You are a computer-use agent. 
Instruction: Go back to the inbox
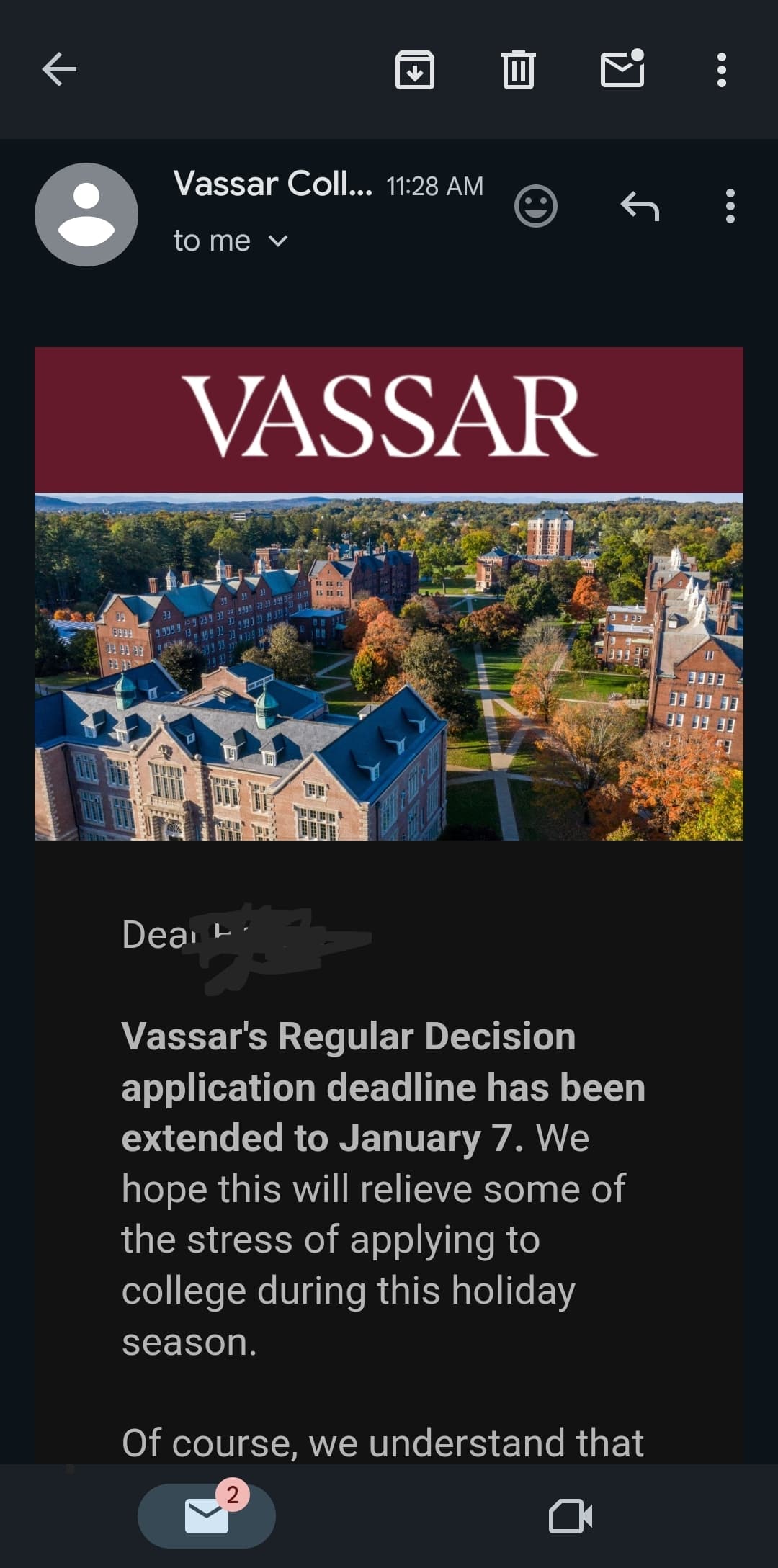59,70
